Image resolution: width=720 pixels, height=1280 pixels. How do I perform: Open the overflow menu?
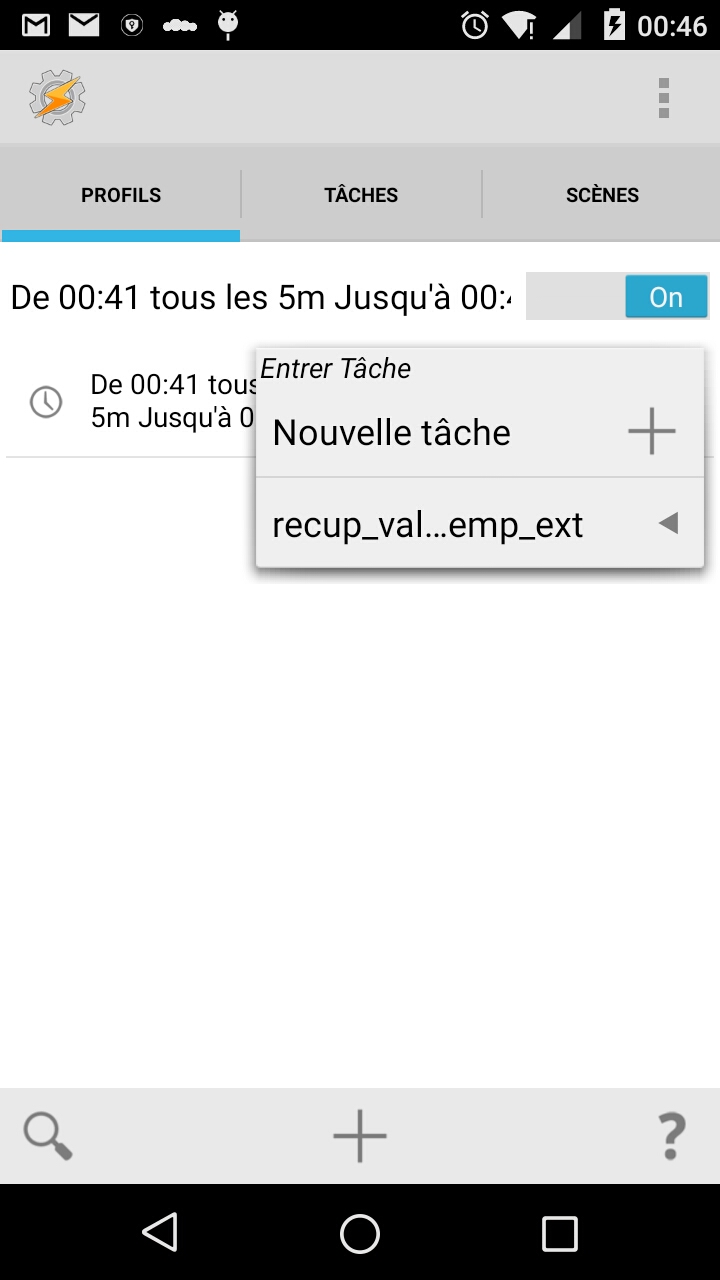point(663,97)
